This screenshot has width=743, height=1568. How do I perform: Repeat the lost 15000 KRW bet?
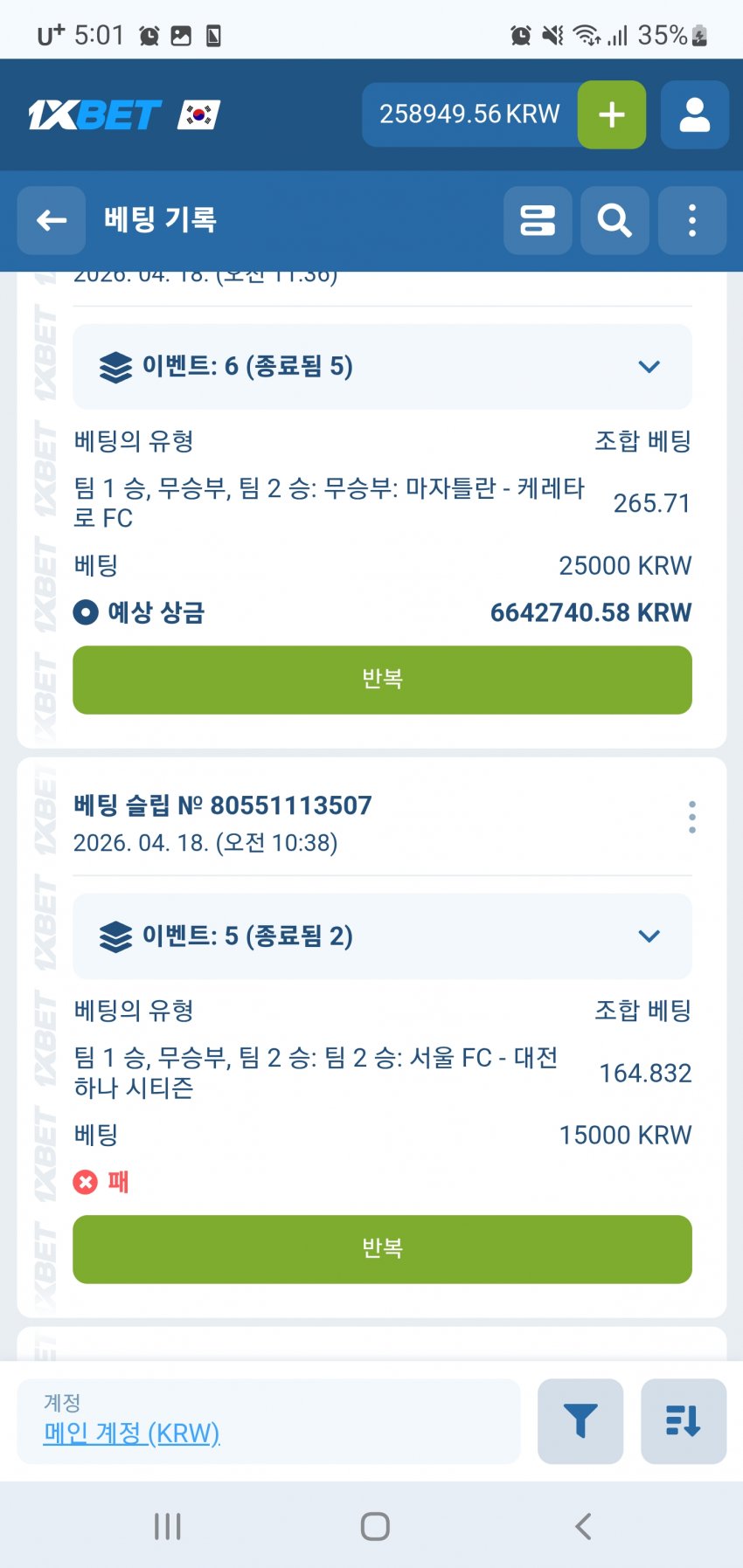click(382, 1249)
